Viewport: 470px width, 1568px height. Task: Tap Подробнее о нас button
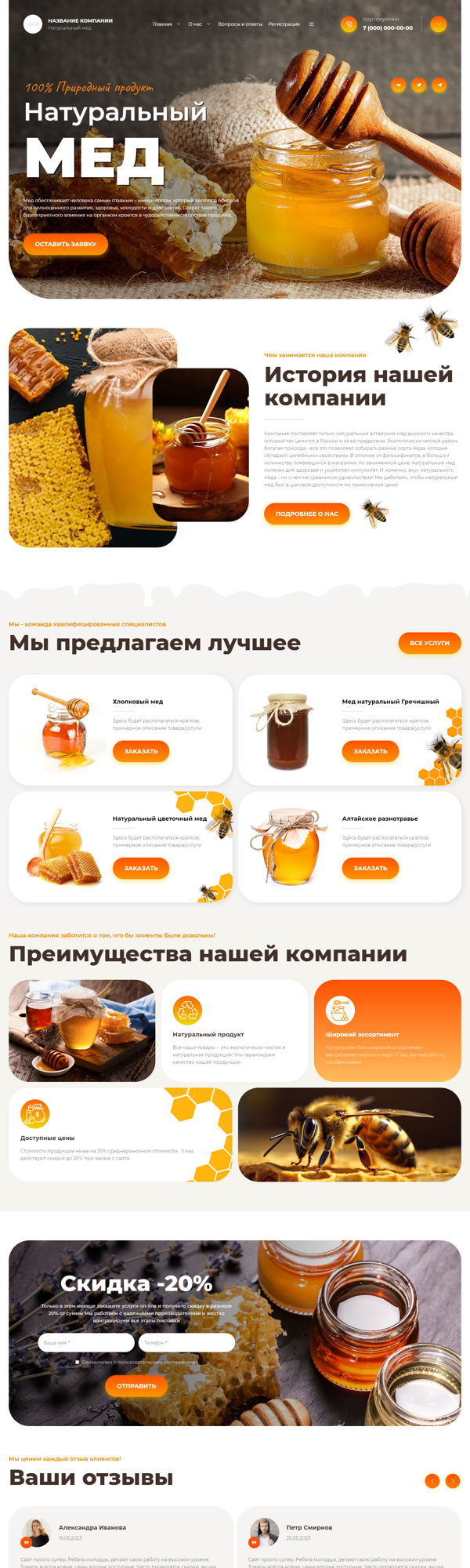[306, 514]
